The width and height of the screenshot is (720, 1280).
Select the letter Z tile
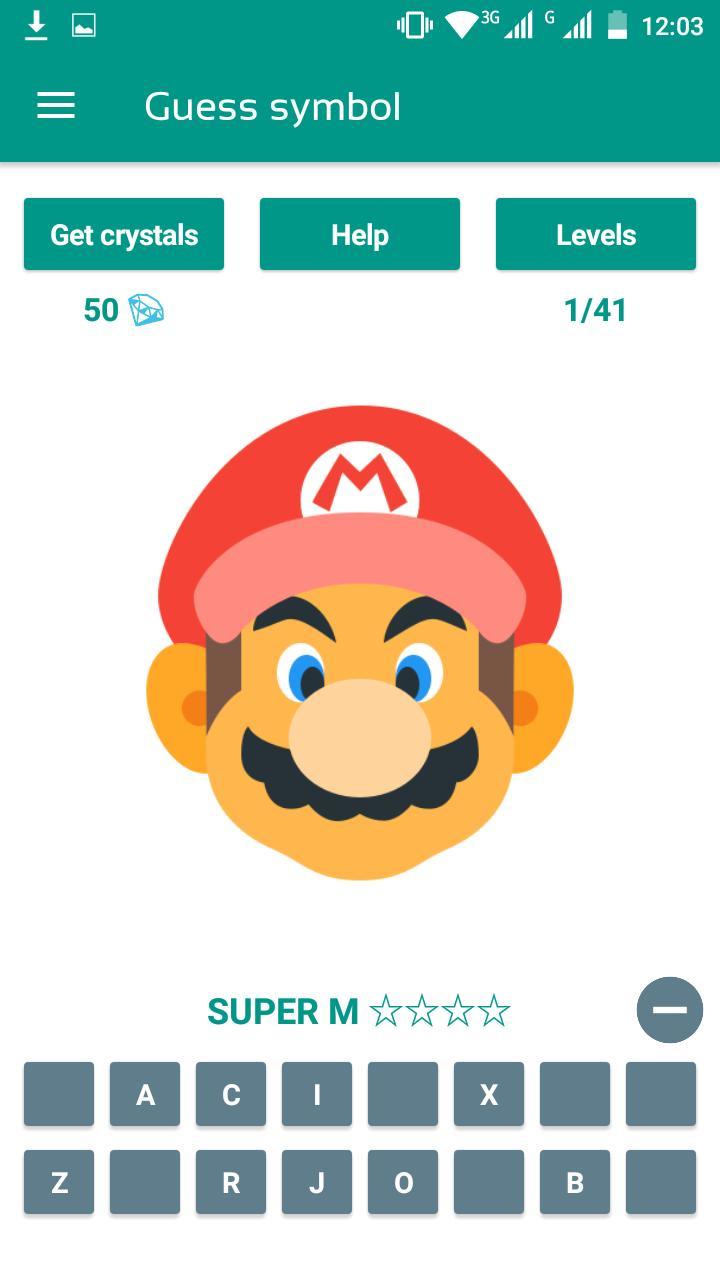pos(59,1182)
